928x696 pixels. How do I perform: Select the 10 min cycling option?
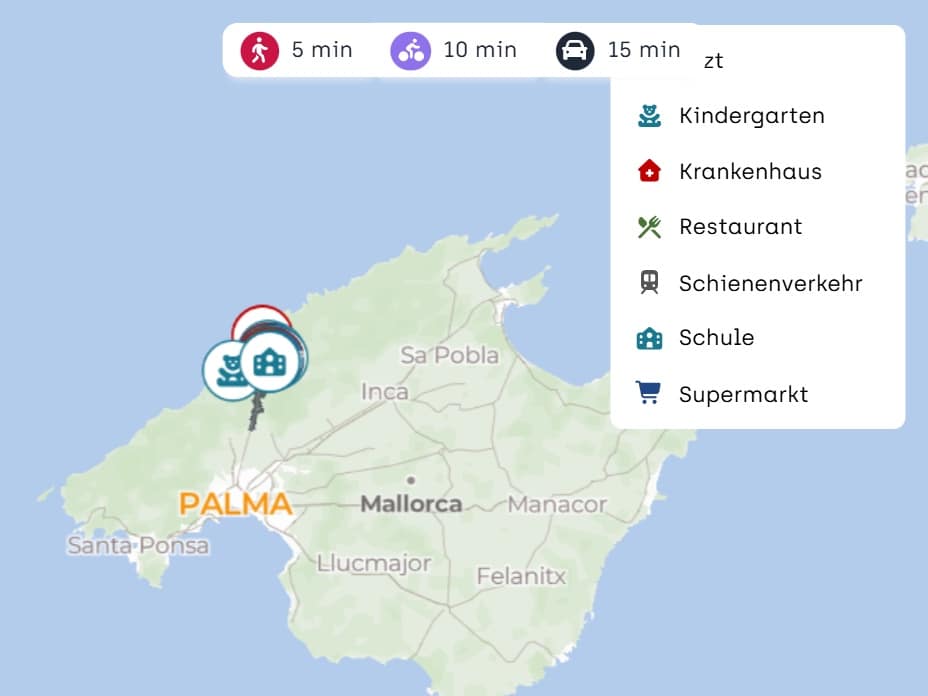click(454, 50)
